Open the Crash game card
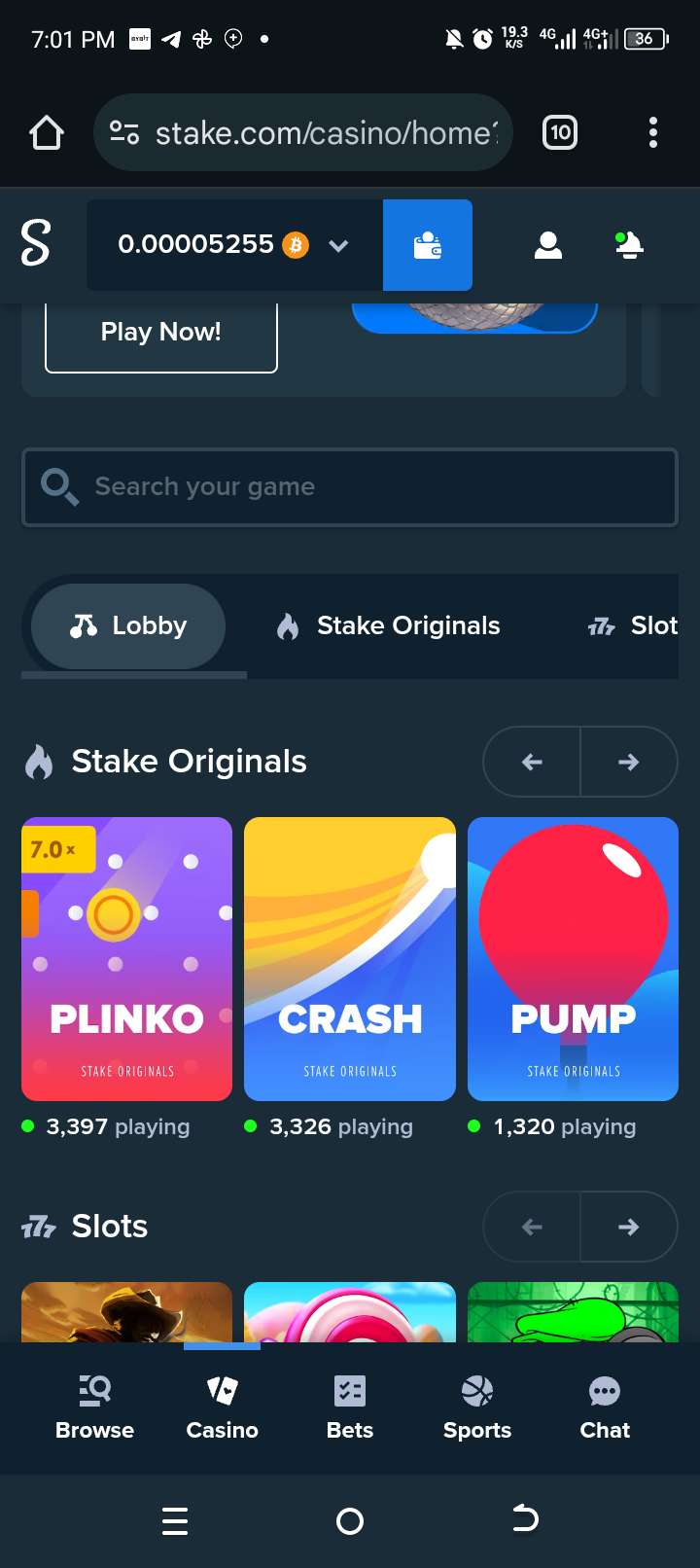700x1568 pixels. (350, 959)
